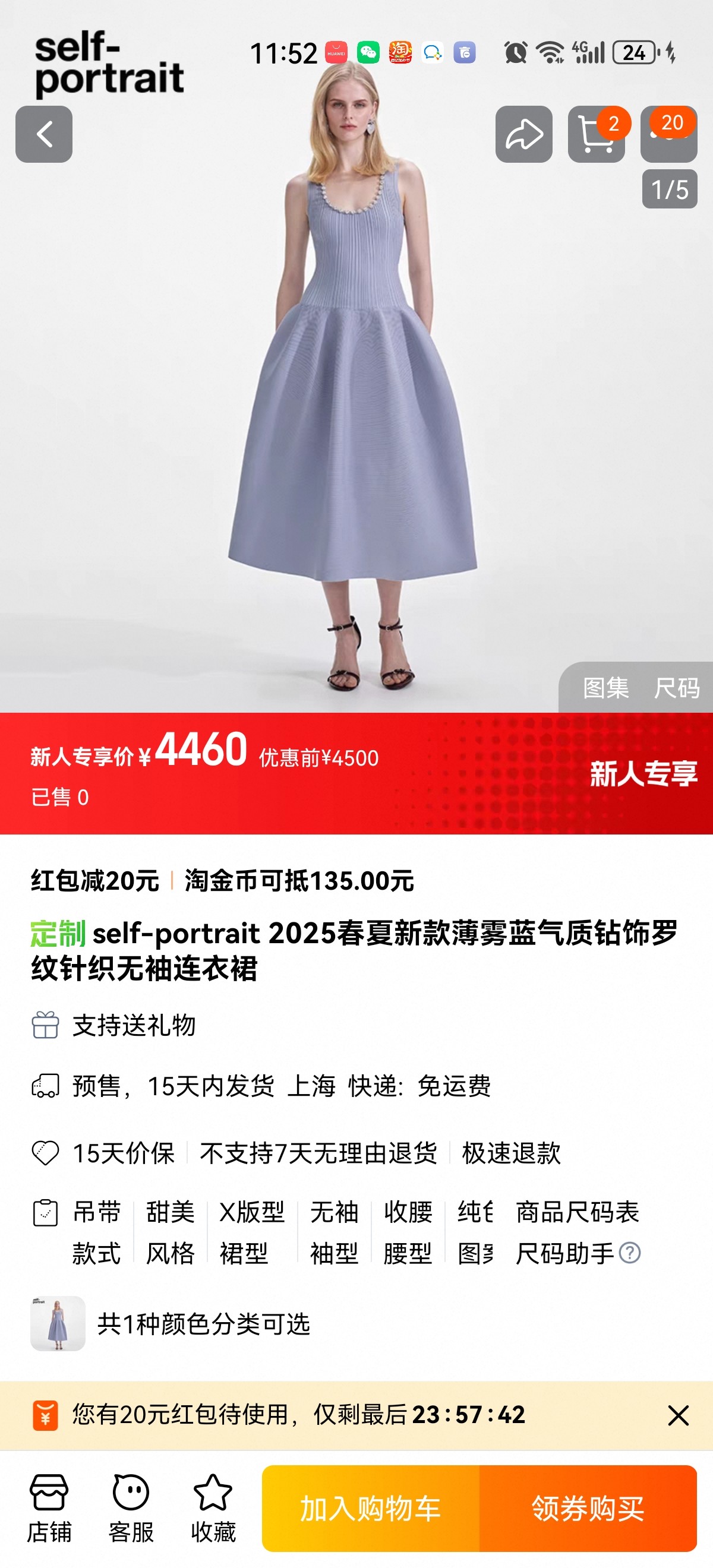Image resolution: width=713 pixels, height=1568 pixels.
Task: Visit the 店铺 store page
Action: pyautogui.click(x=49, y=1508)
